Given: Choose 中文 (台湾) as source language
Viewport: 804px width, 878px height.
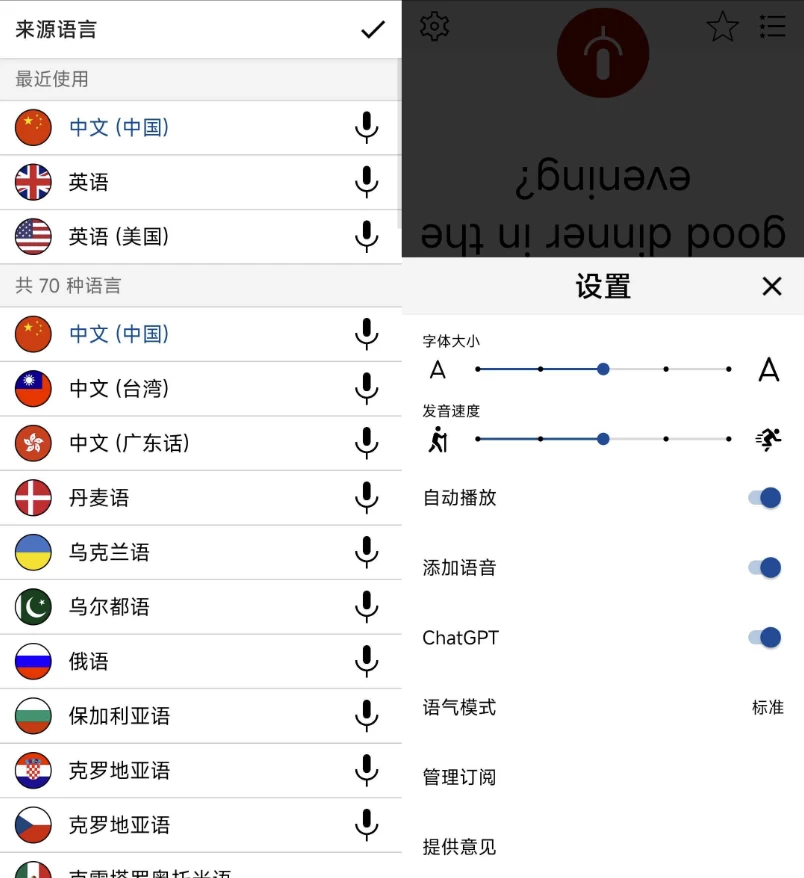Looking at the screenshot, I should coord(118,388).
